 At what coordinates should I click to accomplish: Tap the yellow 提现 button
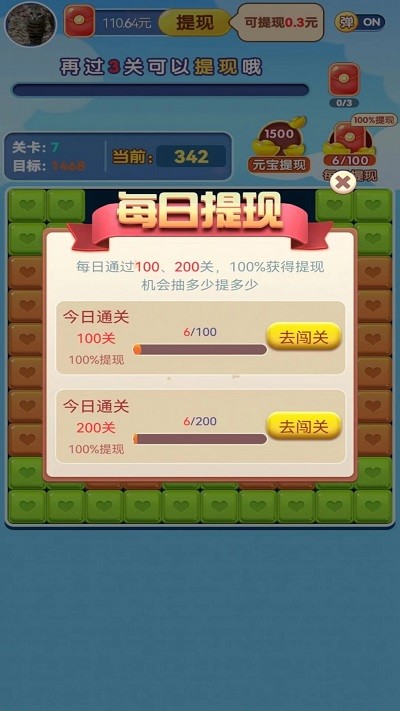tap(195, 22)
